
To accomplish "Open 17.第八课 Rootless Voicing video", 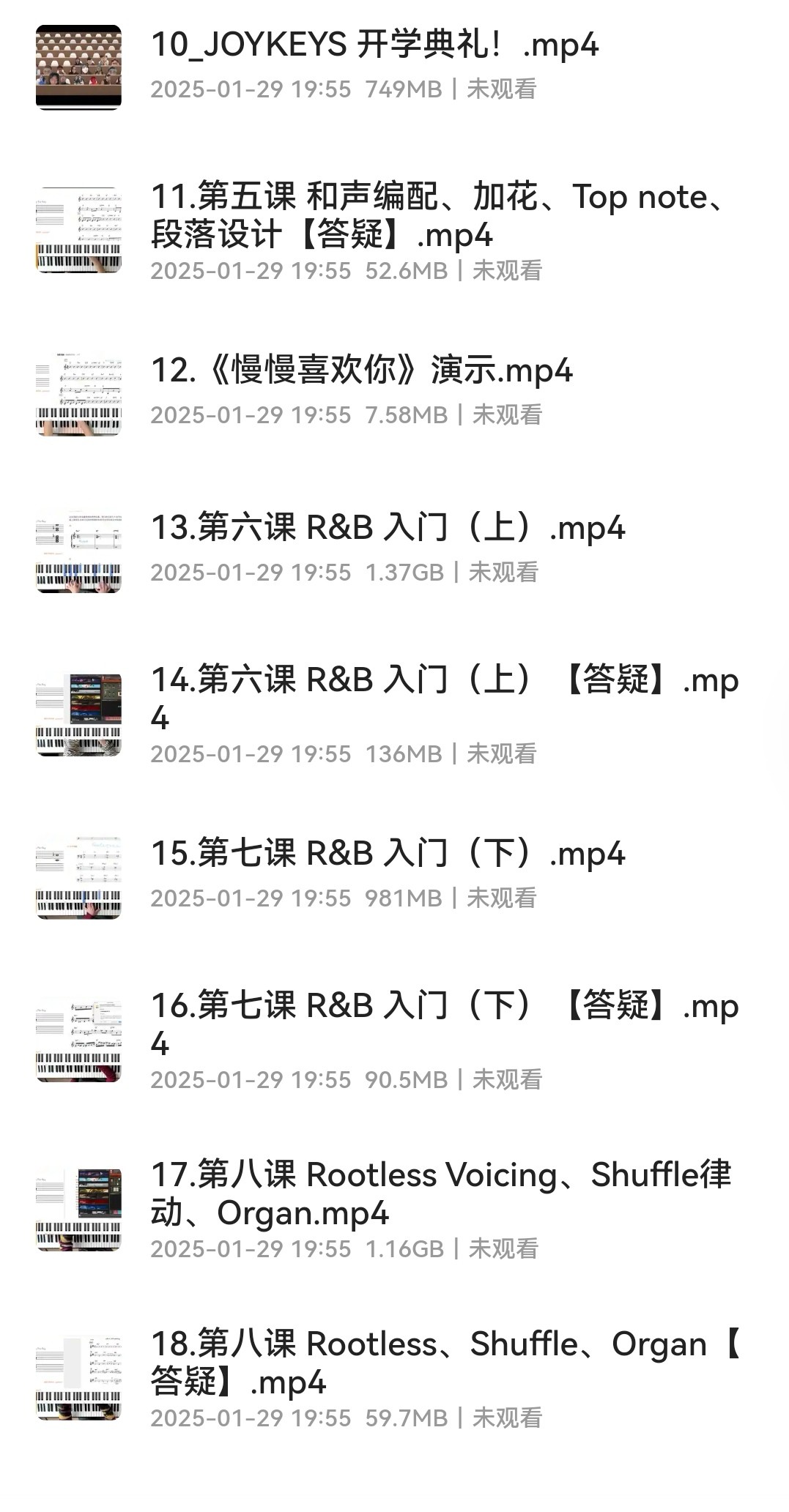I will pos(440,1193).
